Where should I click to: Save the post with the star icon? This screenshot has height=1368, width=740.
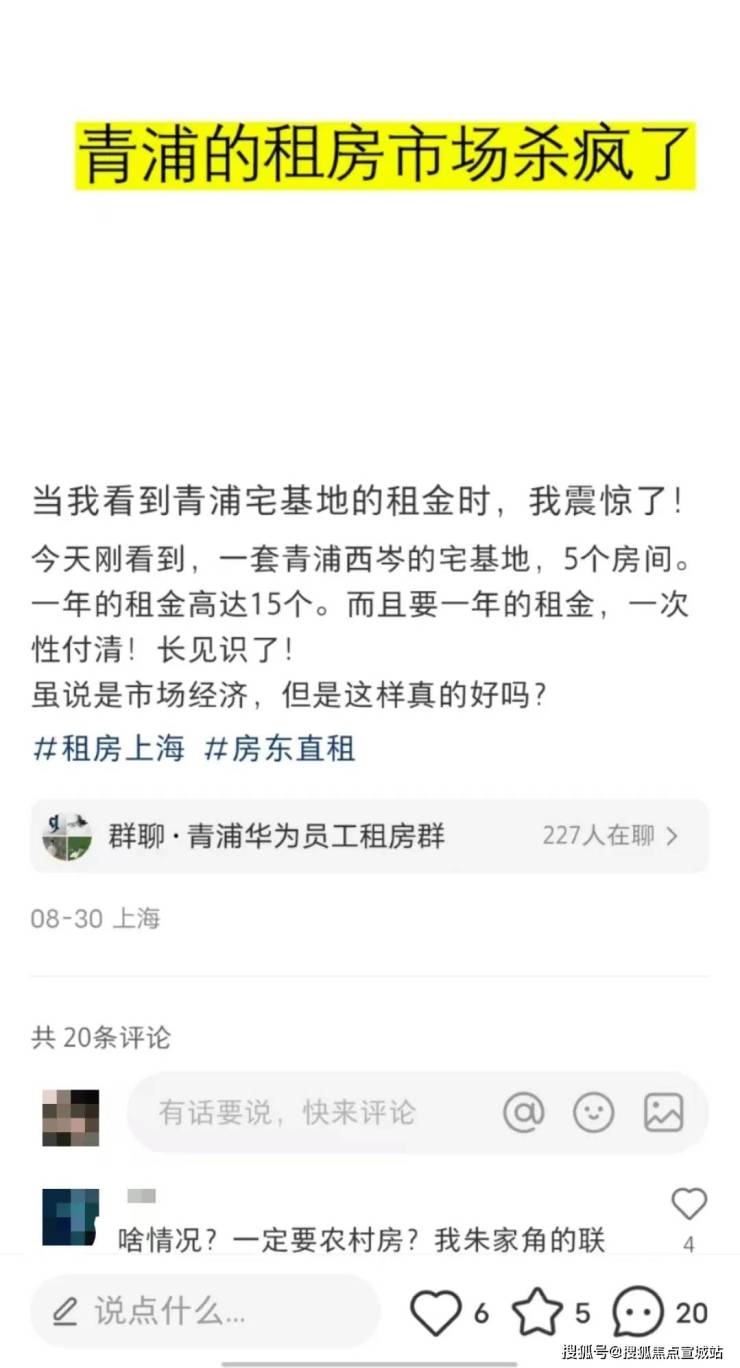coord(537,1312)
